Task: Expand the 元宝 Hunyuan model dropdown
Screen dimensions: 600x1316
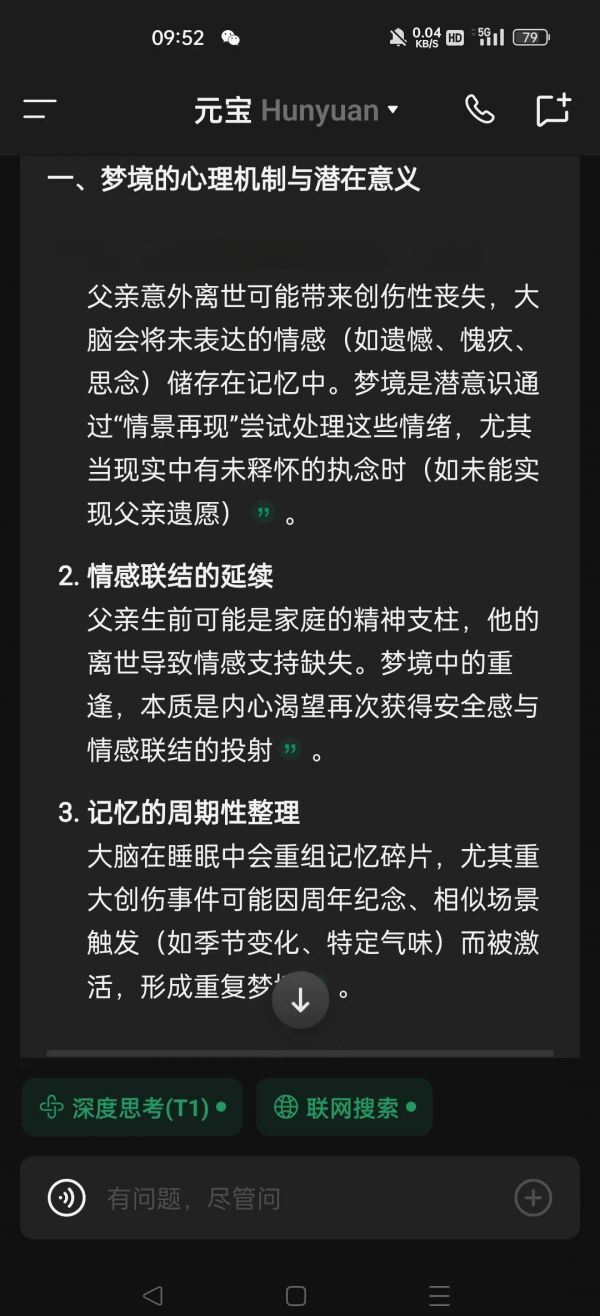Action: click(x=296, y=110)
